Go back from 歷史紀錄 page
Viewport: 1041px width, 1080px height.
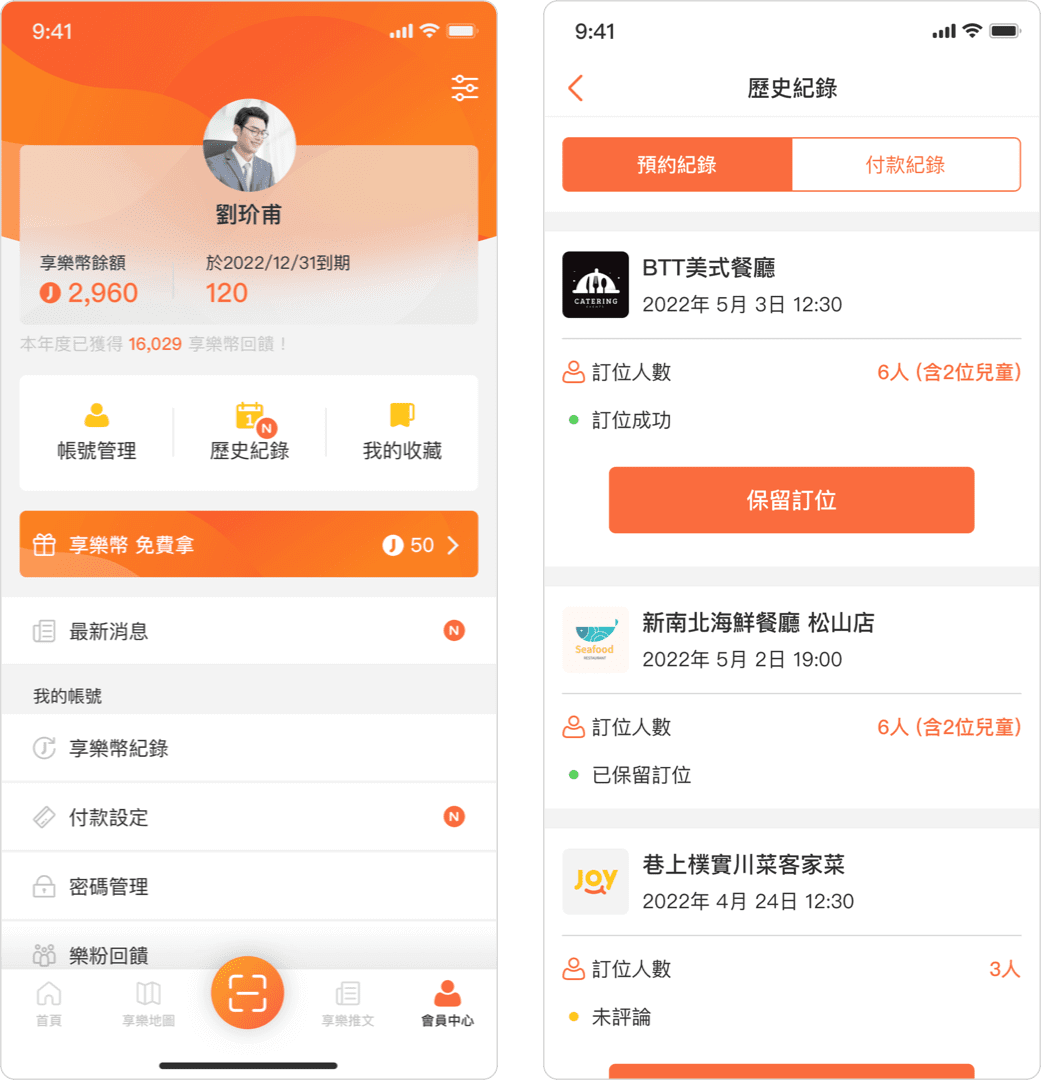[x=575, y=88]
